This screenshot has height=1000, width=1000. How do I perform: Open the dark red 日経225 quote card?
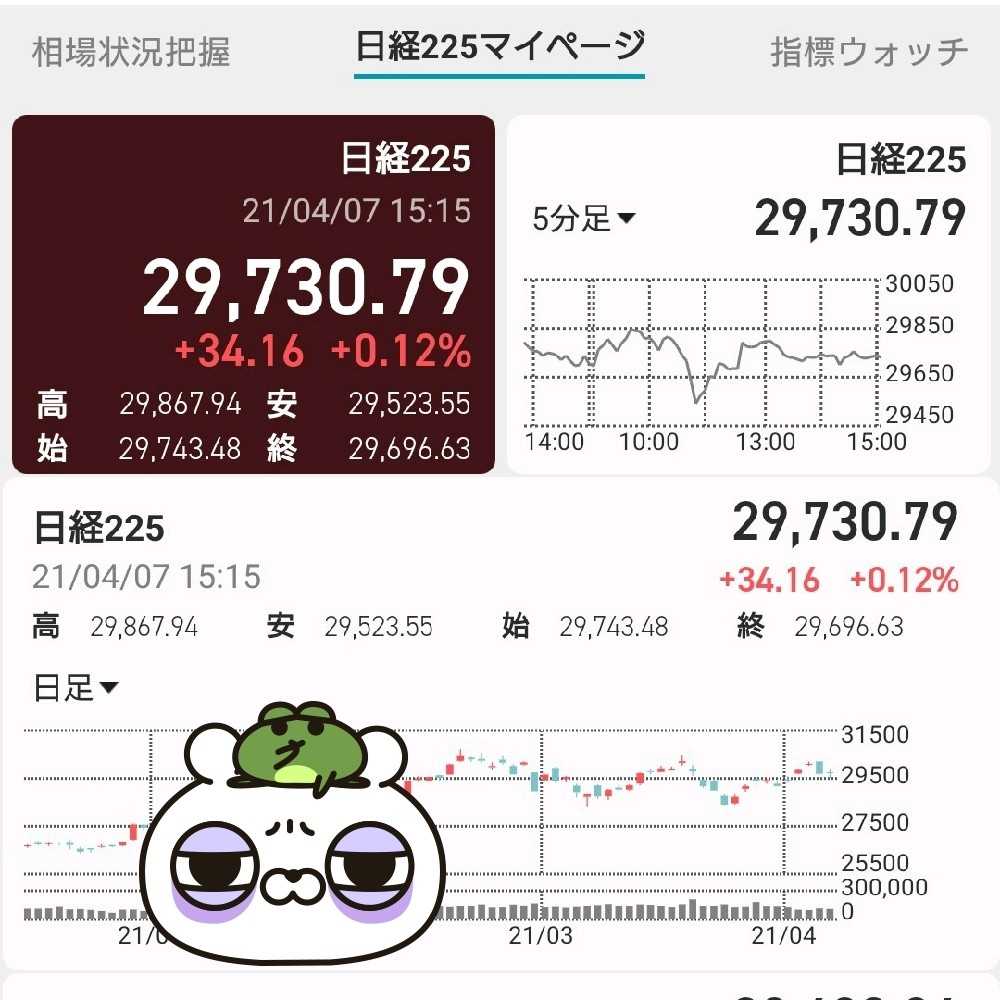253,294
